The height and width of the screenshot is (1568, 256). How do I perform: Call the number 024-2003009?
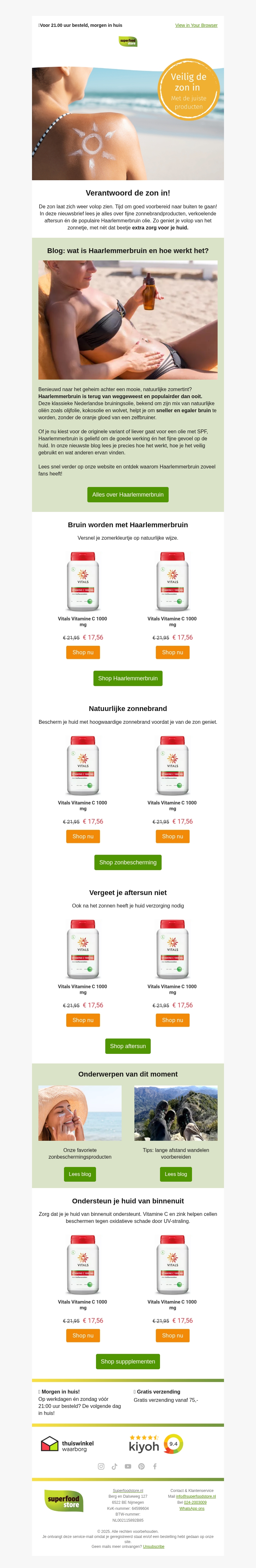[x=195, y=1502]
